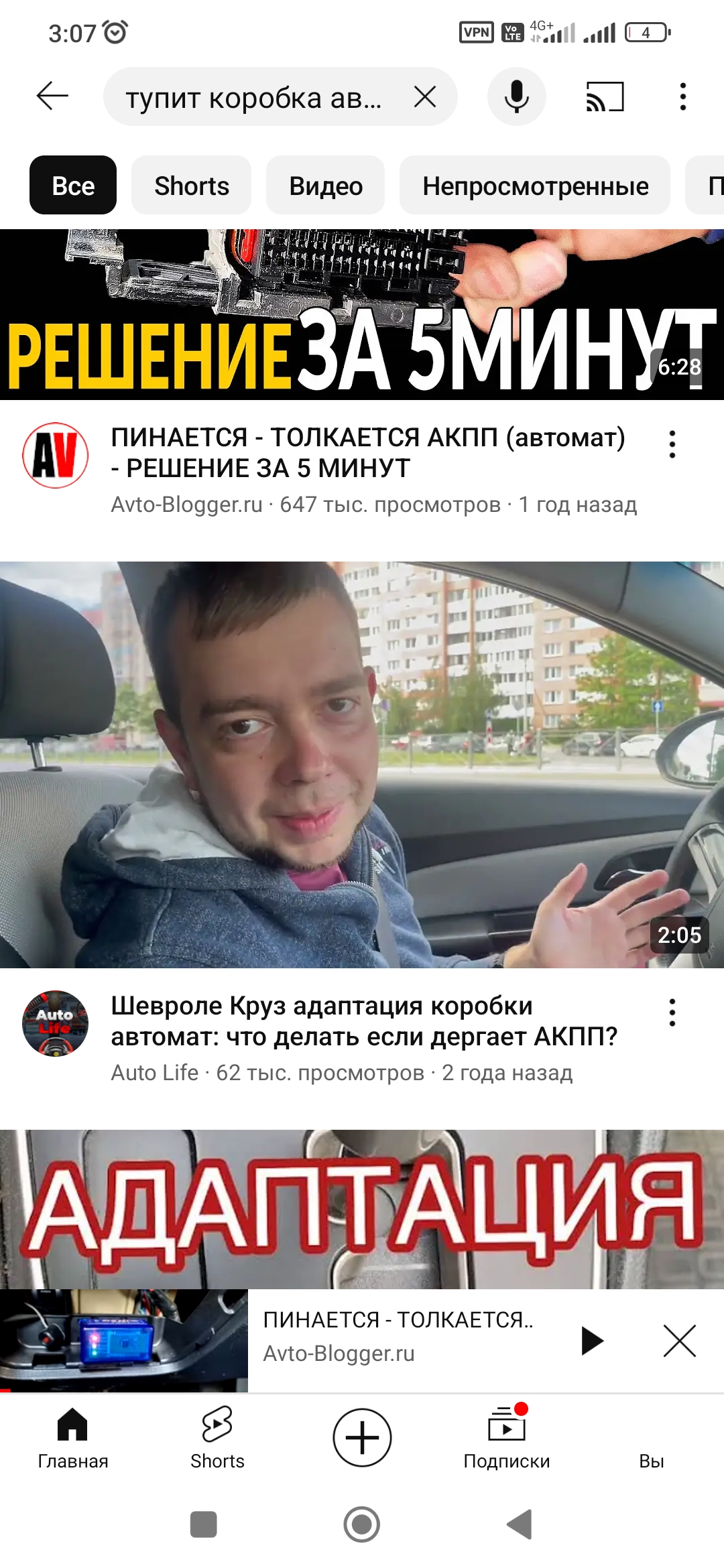Open the top-right overflow menu
This screenshot has width=724, height=1568.
point(682,96)
